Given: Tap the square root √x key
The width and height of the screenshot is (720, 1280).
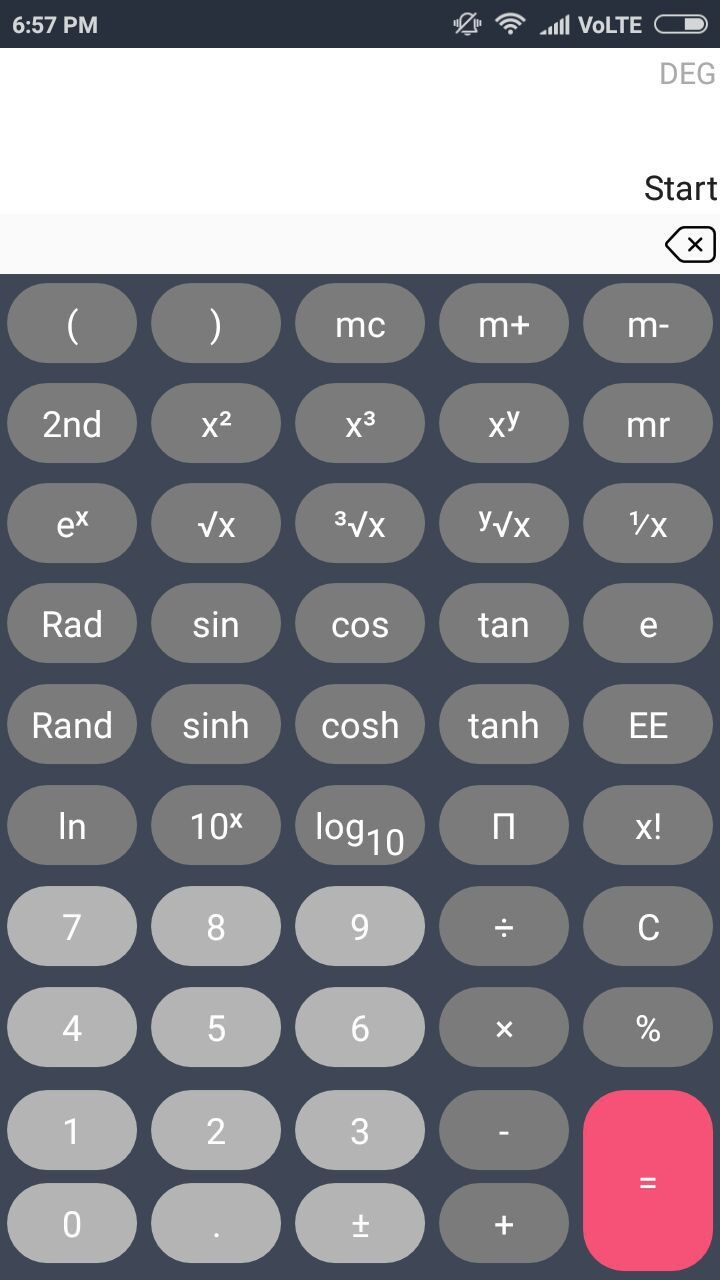Looking at the screenshot, I should click(216, 524).
